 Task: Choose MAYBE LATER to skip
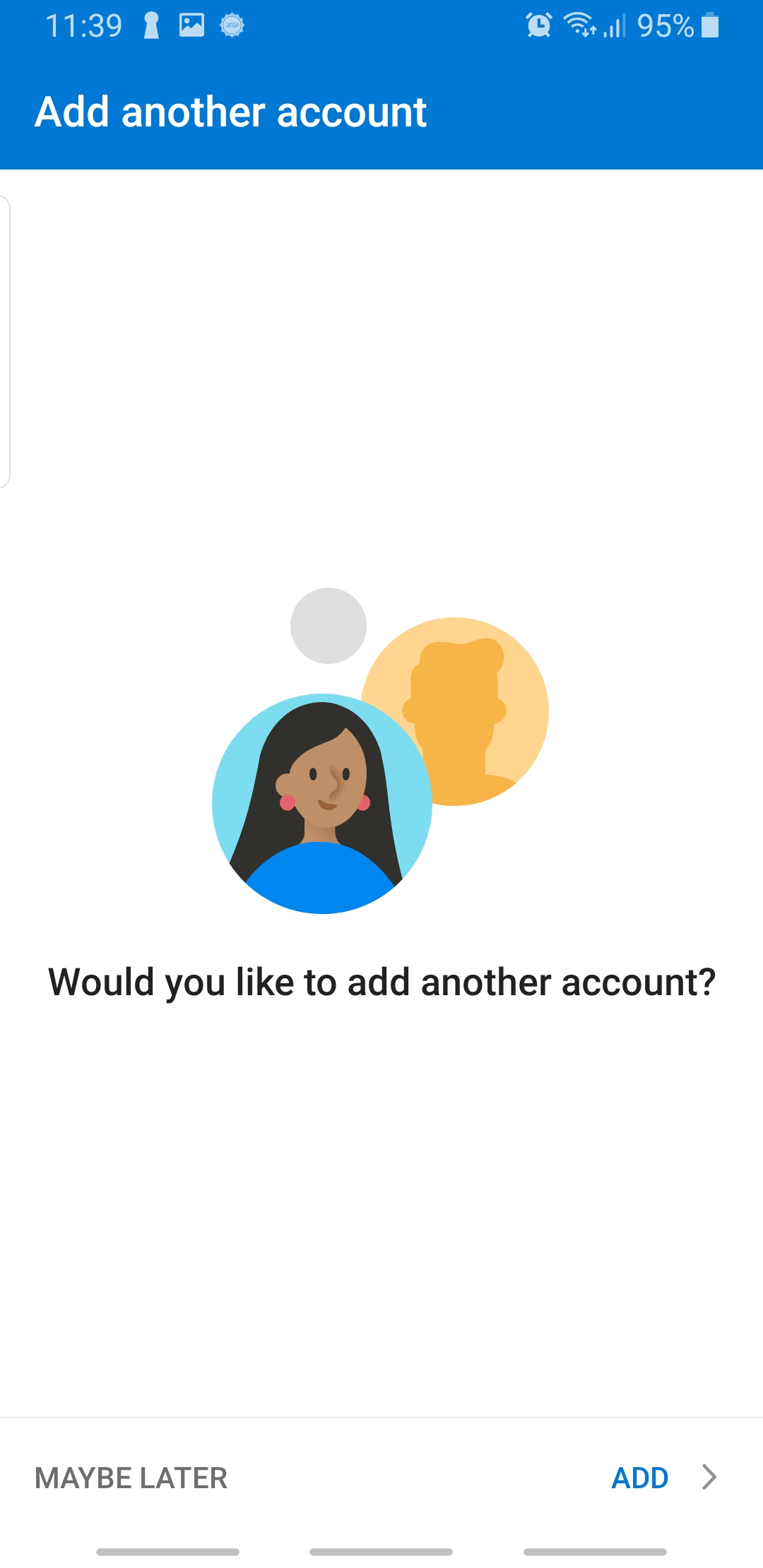[x=131, y=1478]
